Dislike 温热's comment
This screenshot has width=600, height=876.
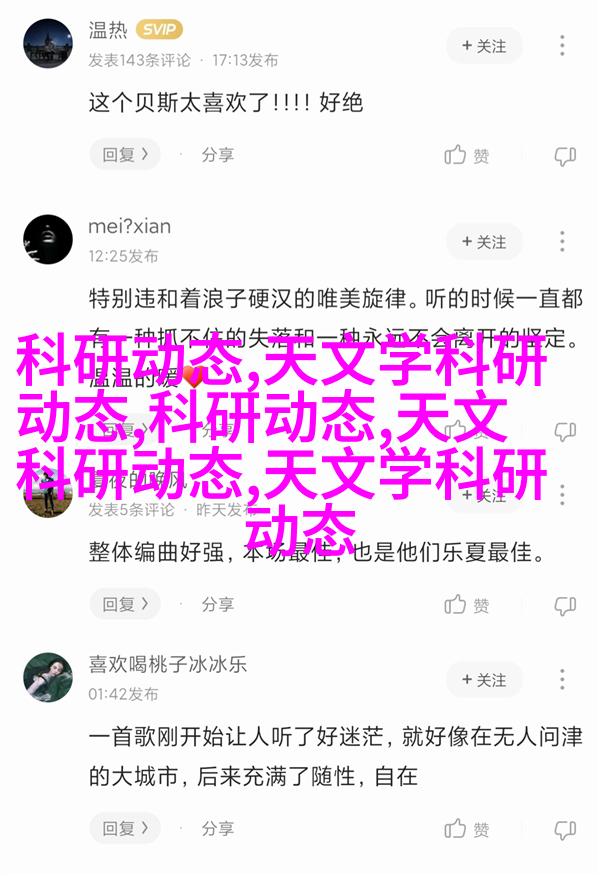tap(565, 156)
